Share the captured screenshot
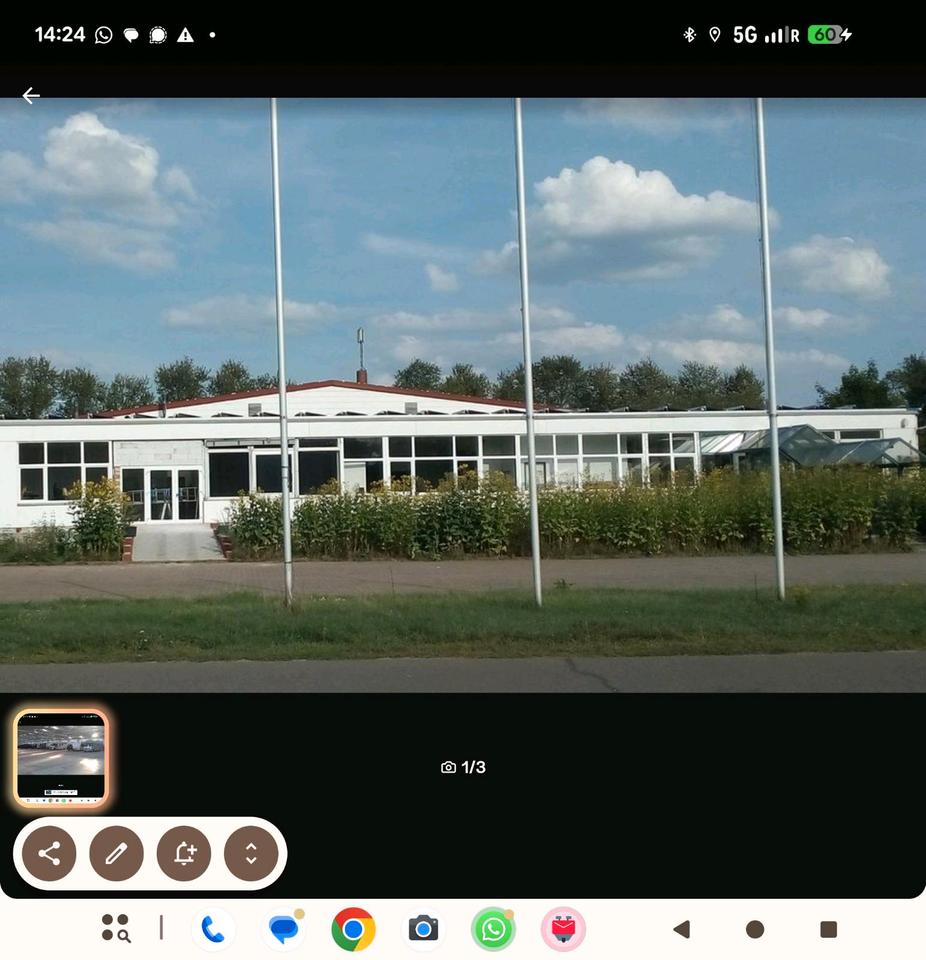 tap(49, 853)
